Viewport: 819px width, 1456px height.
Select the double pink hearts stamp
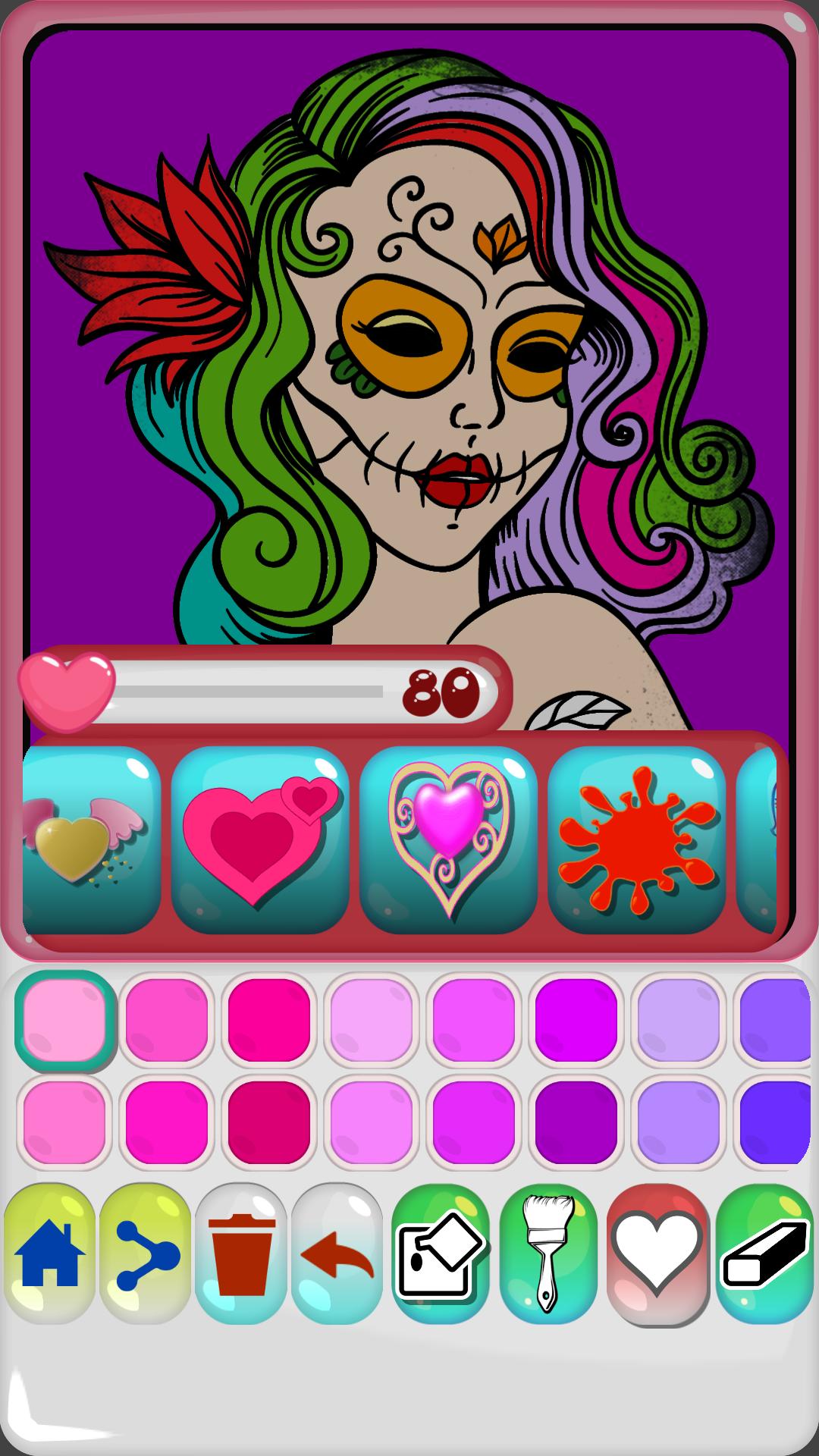point(260,839)
